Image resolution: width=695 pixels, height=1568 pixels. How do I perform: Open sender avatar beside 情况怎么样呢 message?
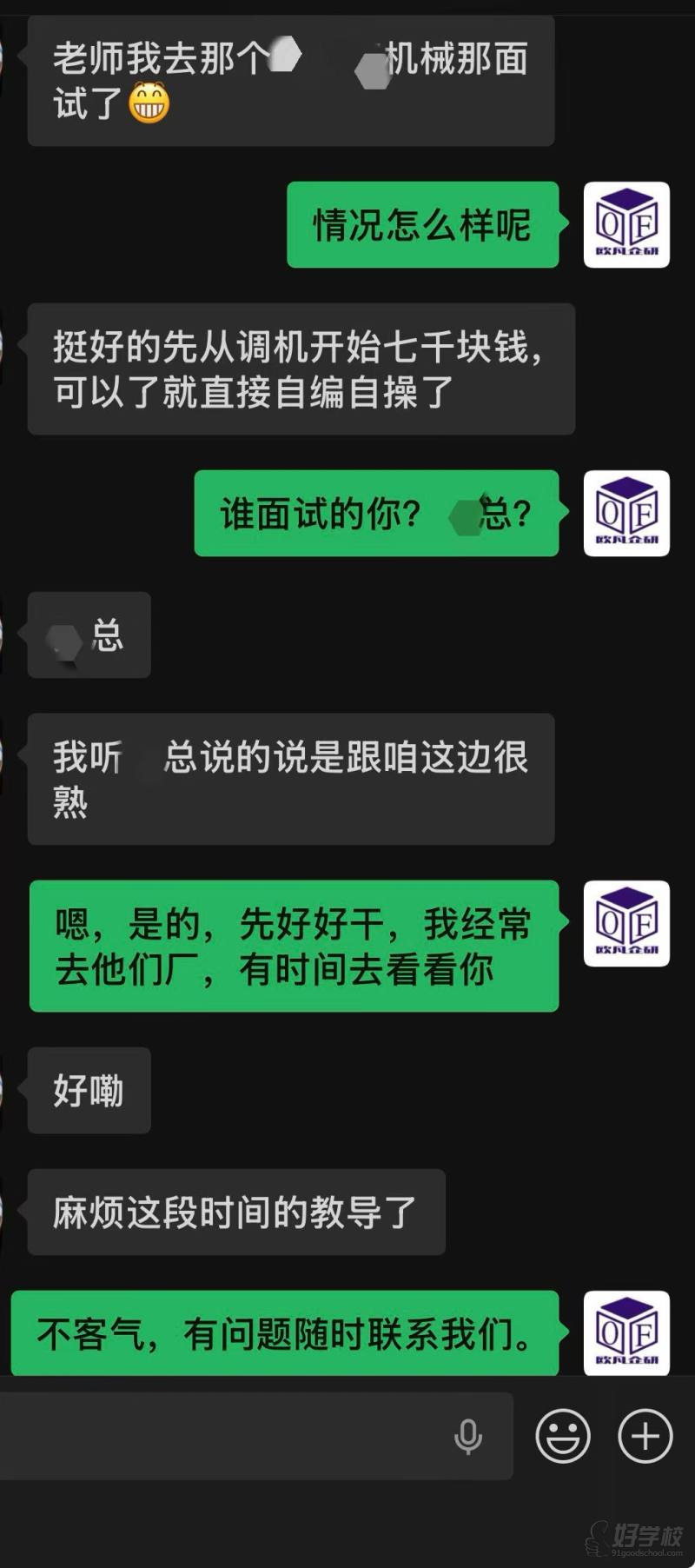click(x=626, y=224)
